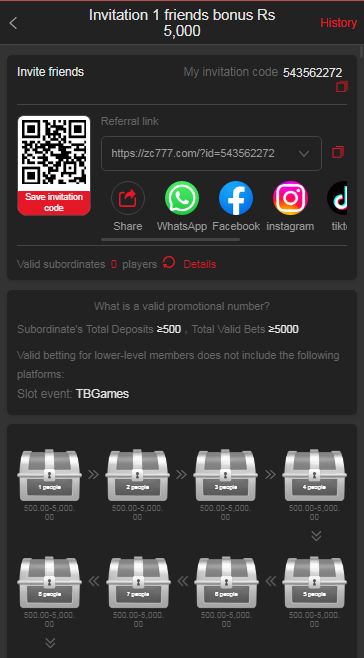The image size is (364, 658).
Task: Save invitation code image
Action: (x=54, y=202)
